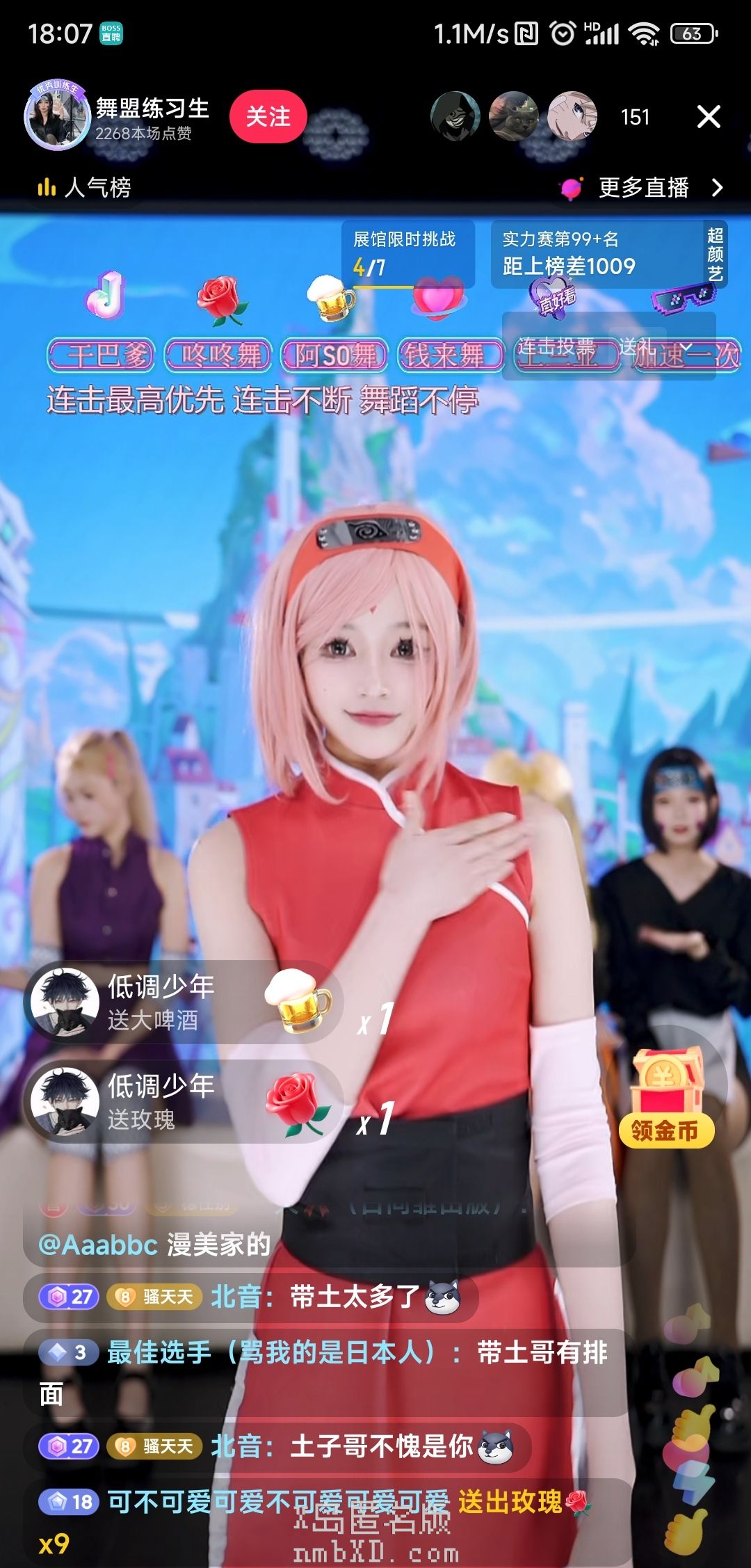View the 151 audience list
Image resolution: width=751 pixels, height=1568 pixels.
pyautogui.click(x=635, y=117)
